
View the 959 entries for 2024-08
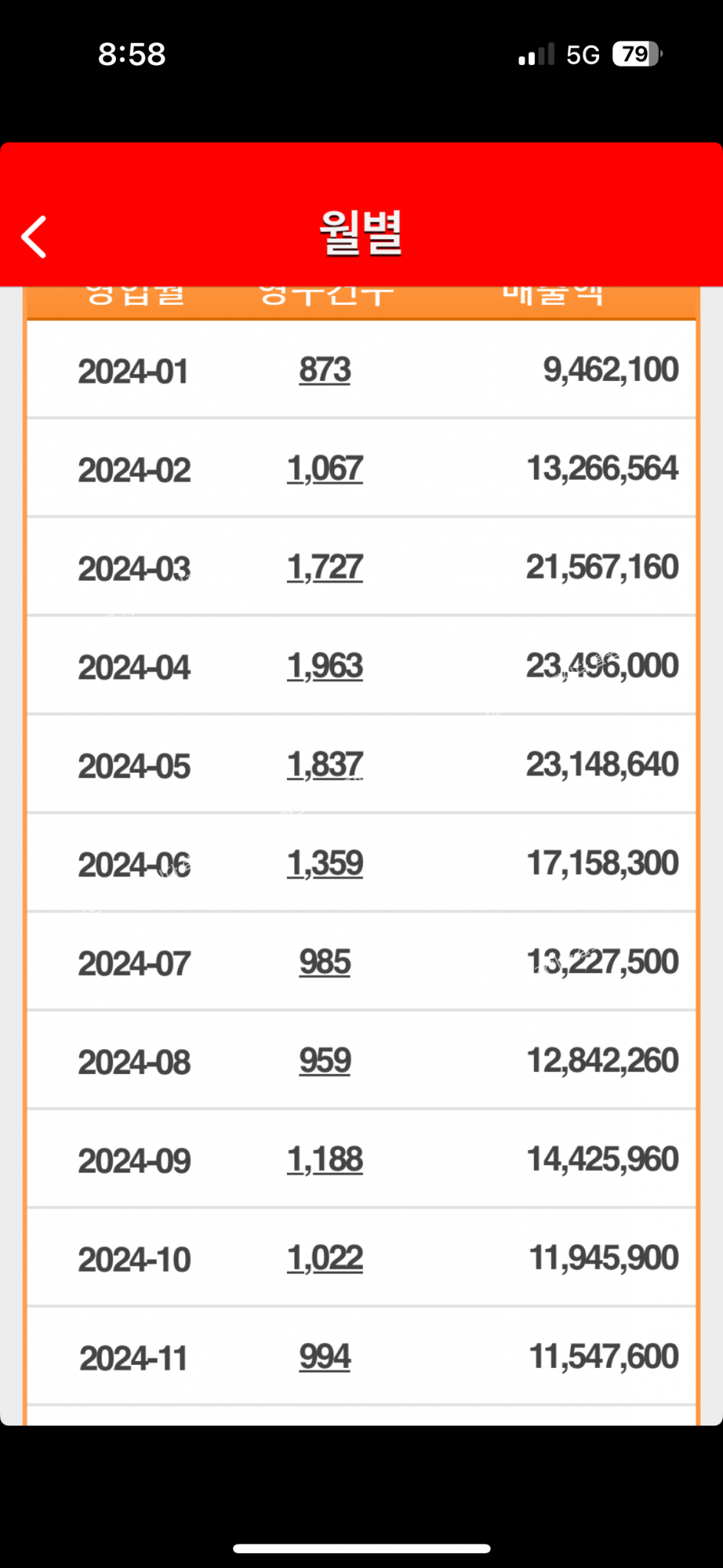[325, 1062]
